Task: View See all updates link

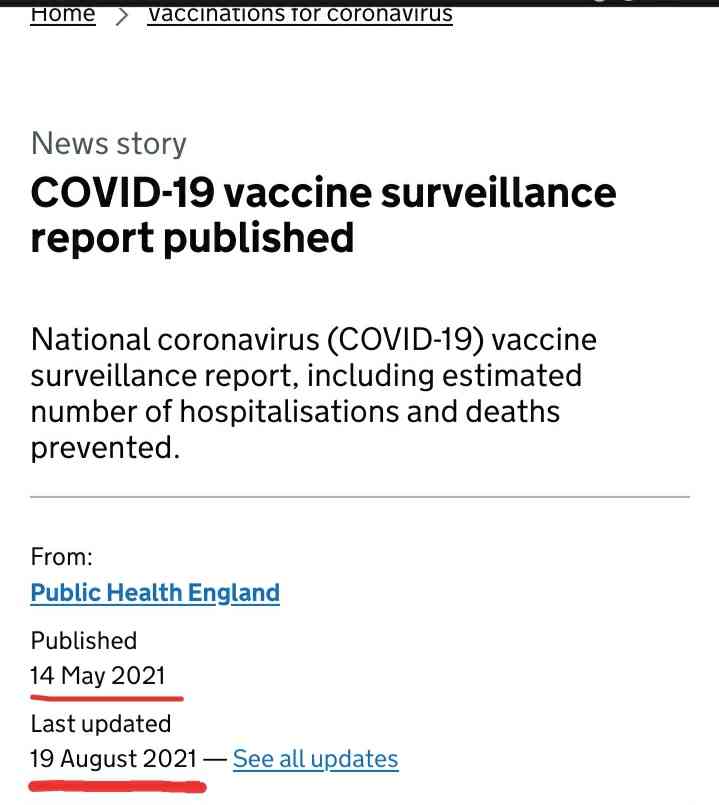Action: (x=315, y=759)
